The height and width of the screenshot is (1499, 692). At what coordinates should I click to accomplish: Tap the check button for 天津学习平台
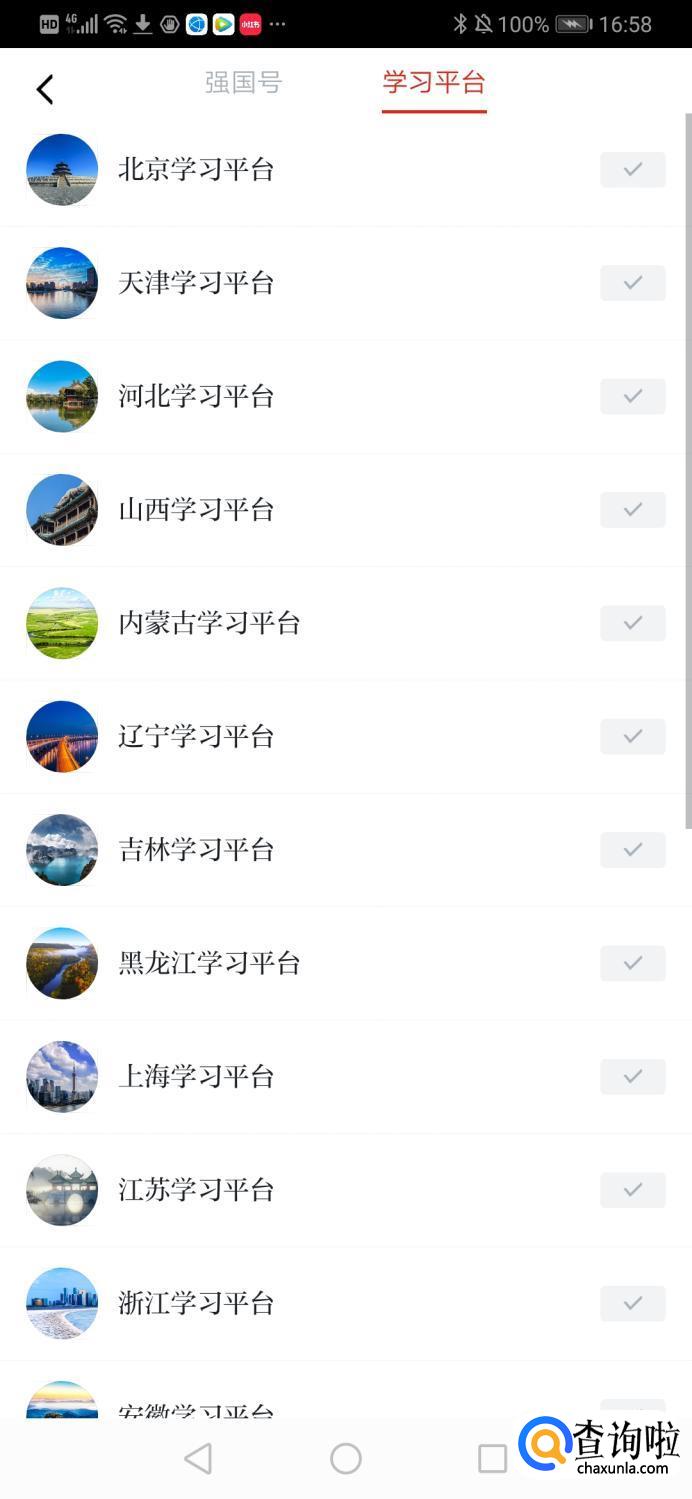point(632,283)
